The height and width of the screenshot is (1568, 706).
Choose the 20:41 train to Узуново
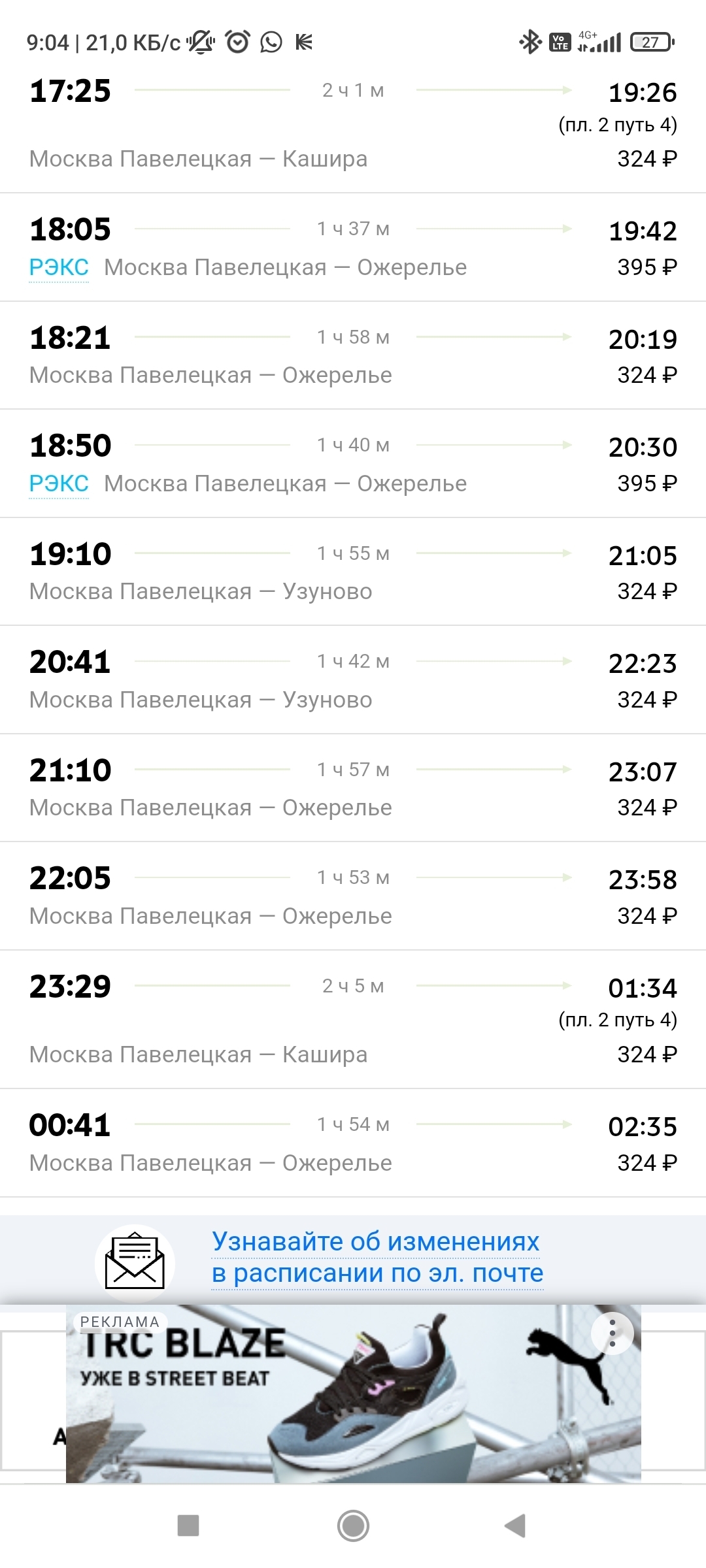(x=353, y=680)
